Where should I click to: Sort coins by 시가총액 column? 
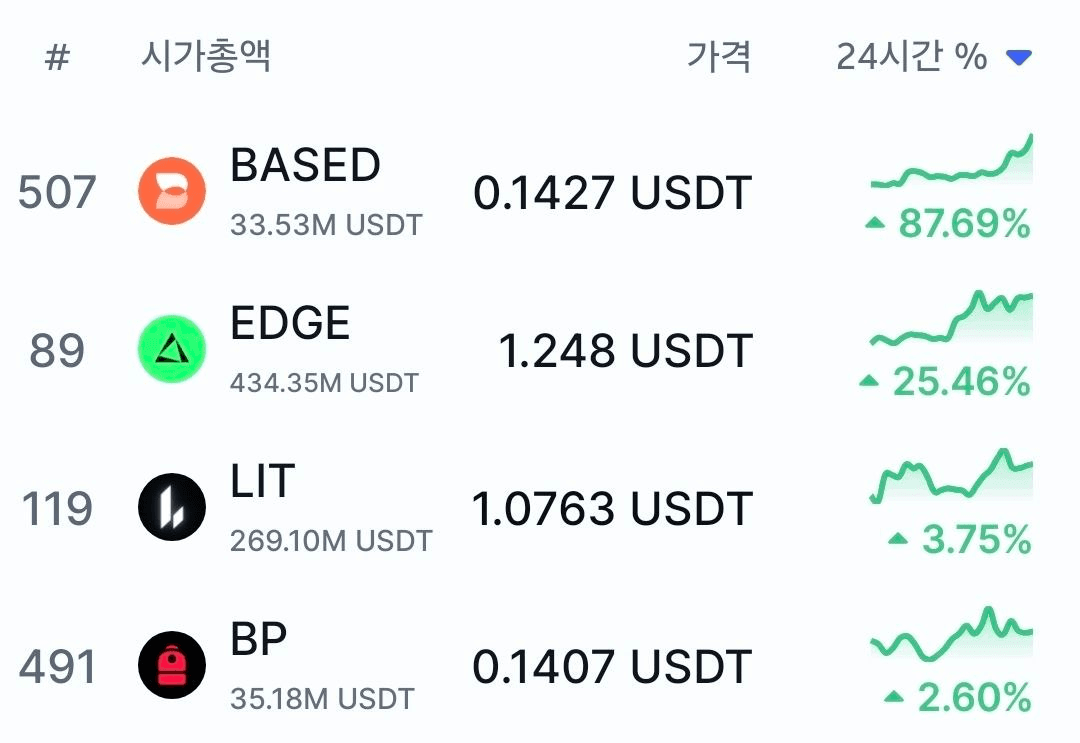coord(206,56)
